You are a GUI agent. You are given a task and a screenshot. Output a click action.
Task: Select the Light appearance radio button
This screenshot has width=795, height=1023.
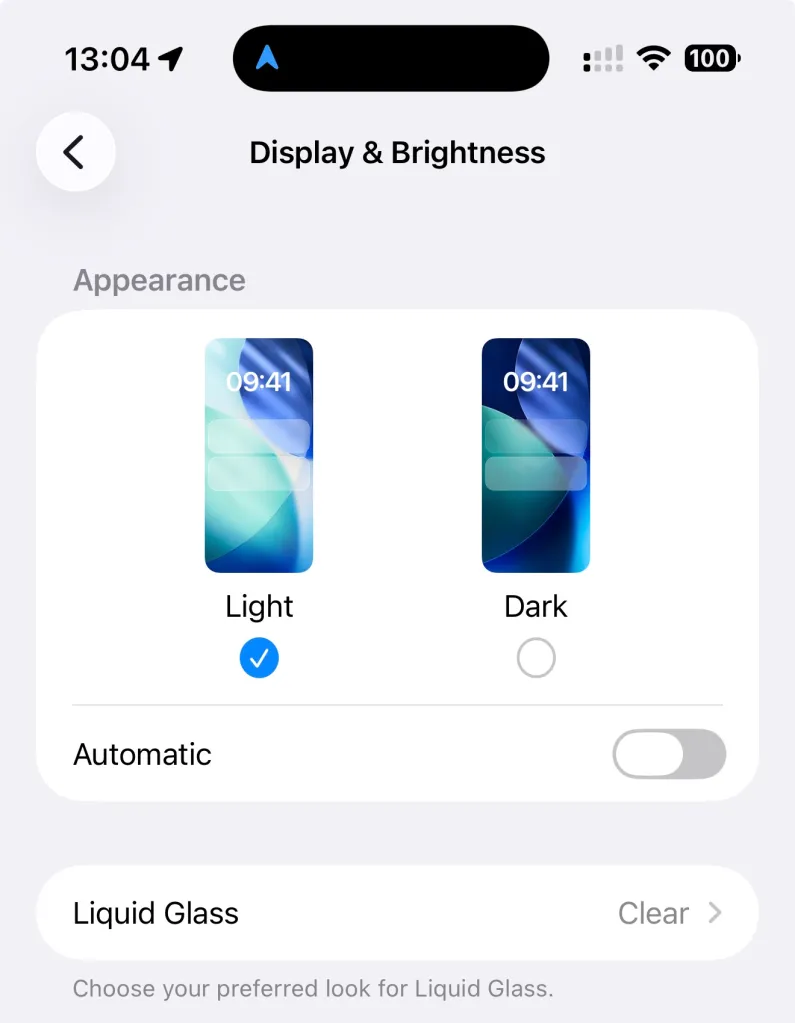coord(259,658)
